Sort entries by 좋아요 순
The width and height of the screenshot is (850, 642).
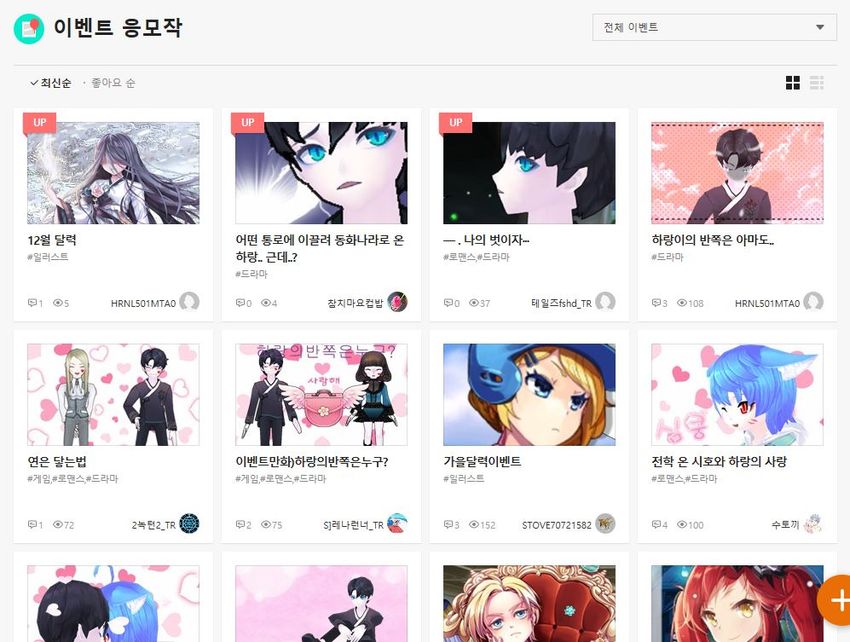[113, 83]
